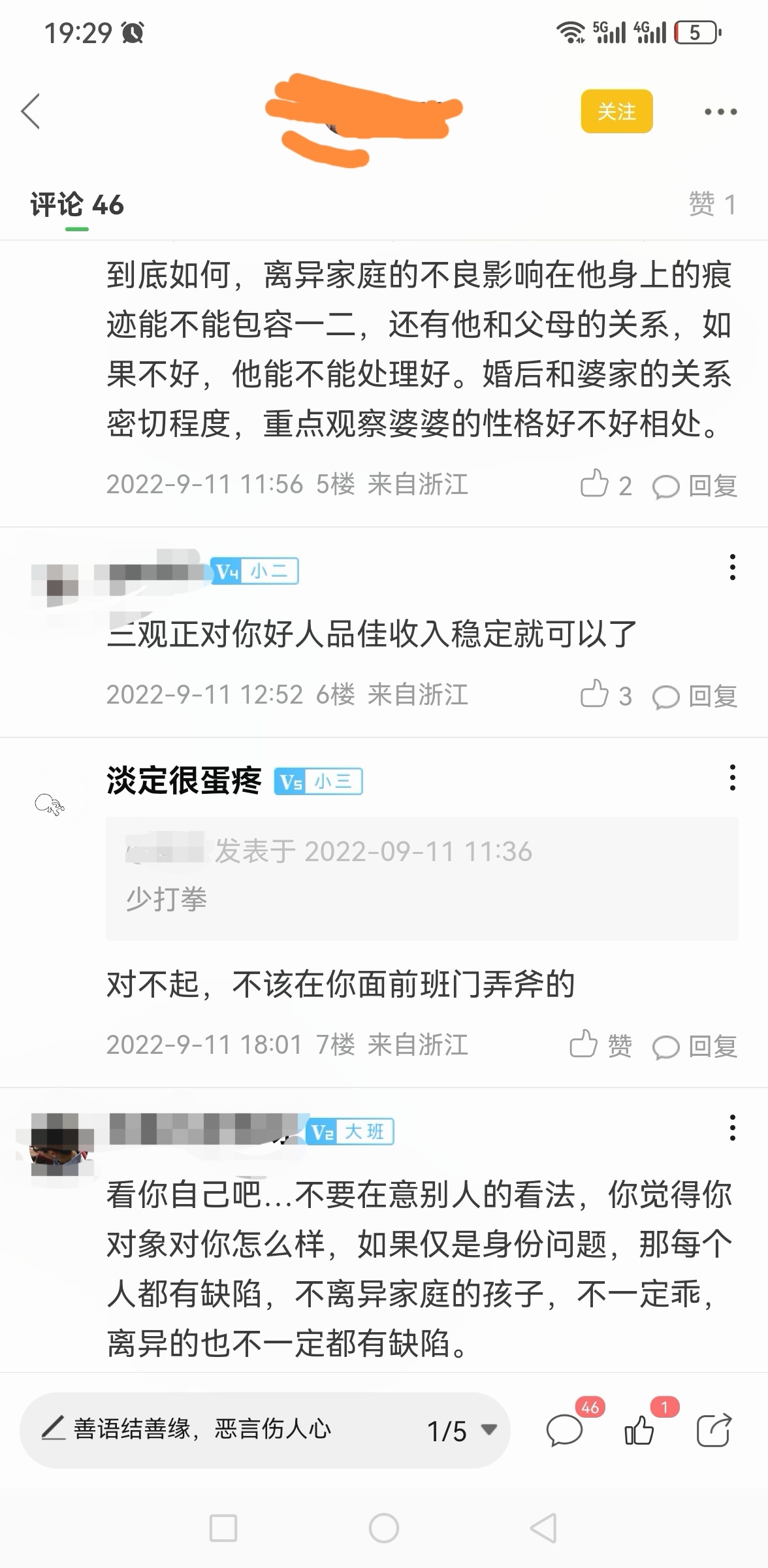Go back using the top-left arrow
The height and width of the screenshot is (1568, 768).
pos(31,111)
